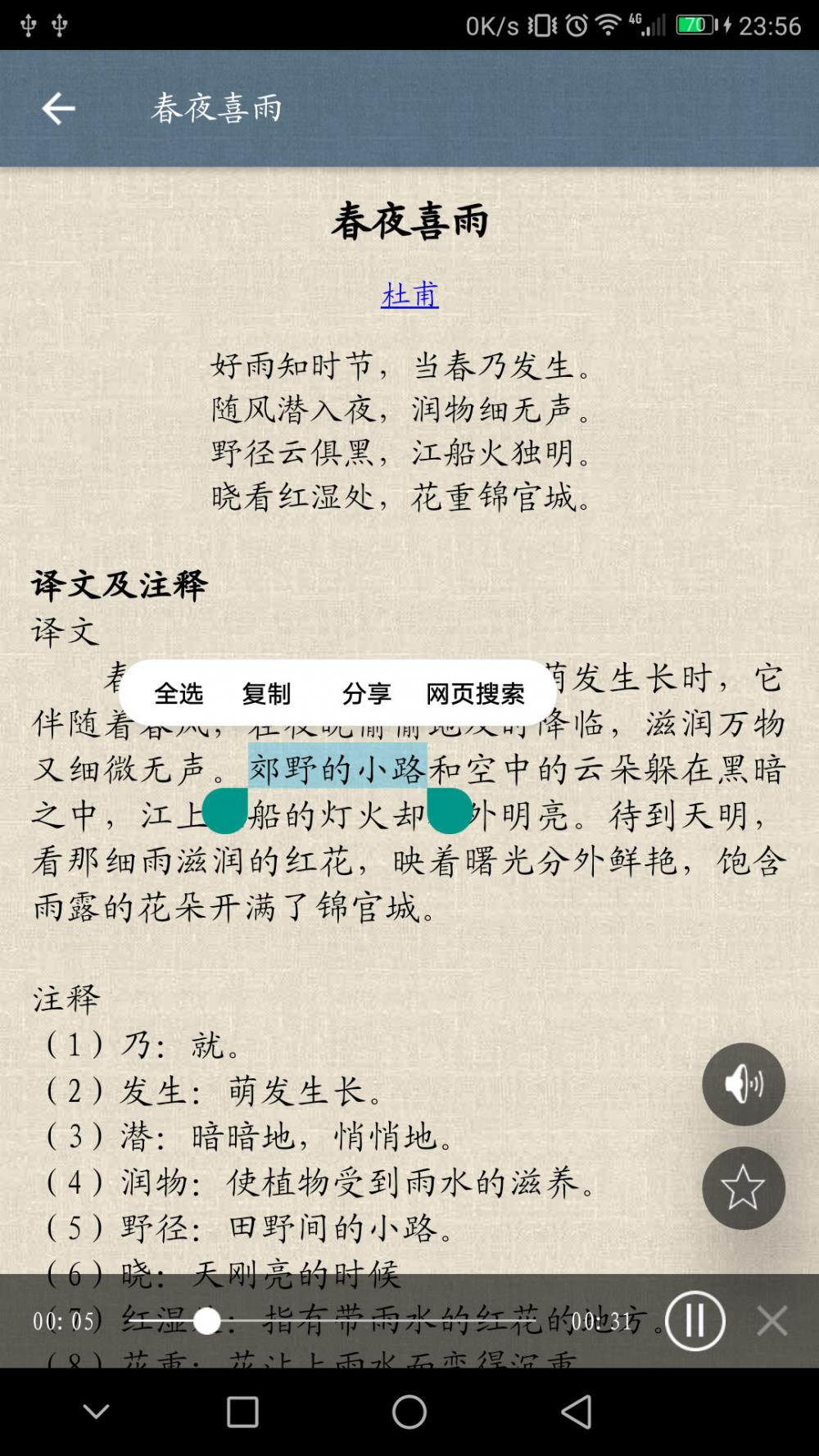
Task: Open the recent apps overview
Action: 242,1412
